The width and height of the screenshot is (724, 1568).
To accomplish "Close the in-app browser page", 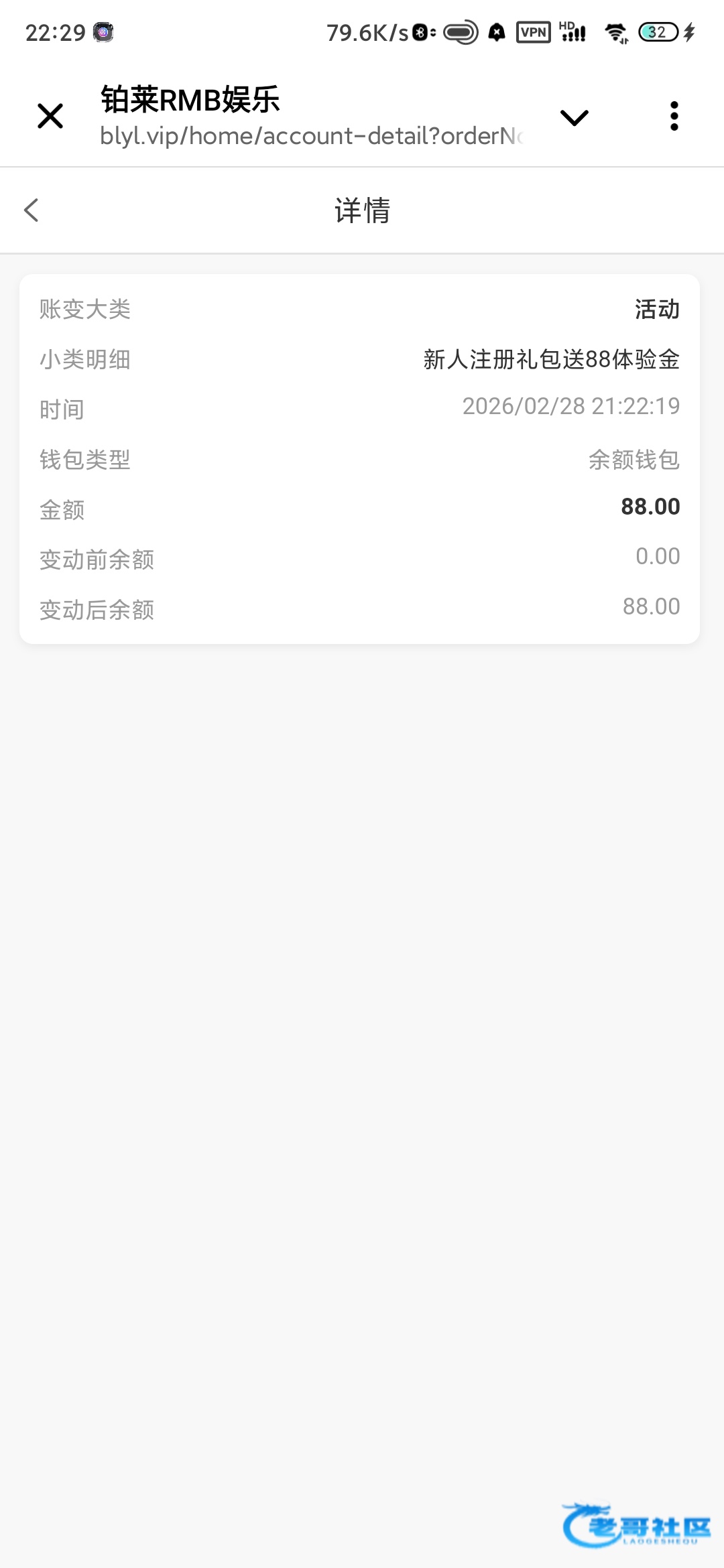I will (x=50, y=117).
